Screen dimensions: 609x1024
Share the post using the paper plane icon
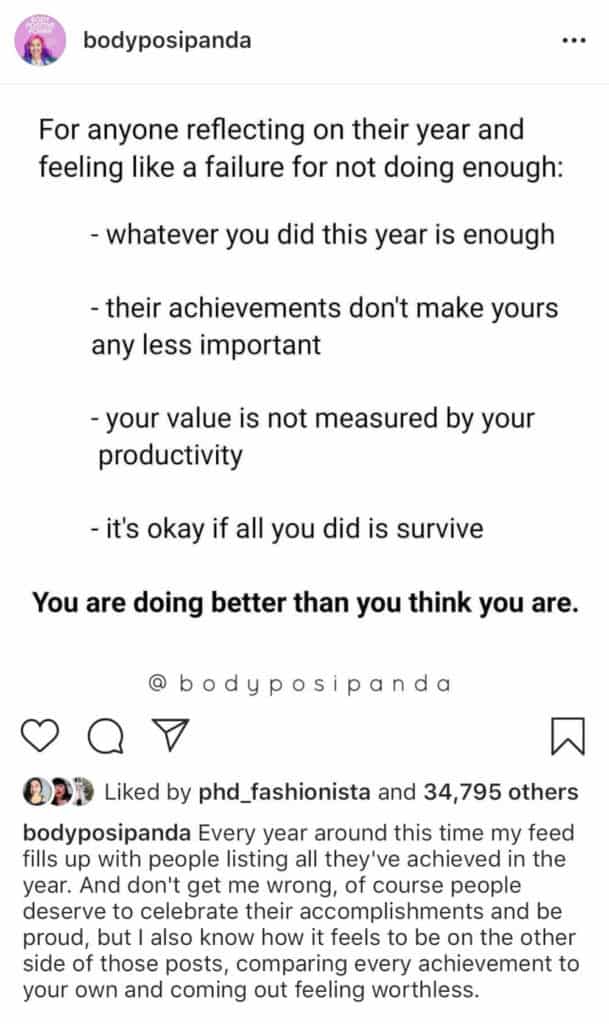click(170, 735)
